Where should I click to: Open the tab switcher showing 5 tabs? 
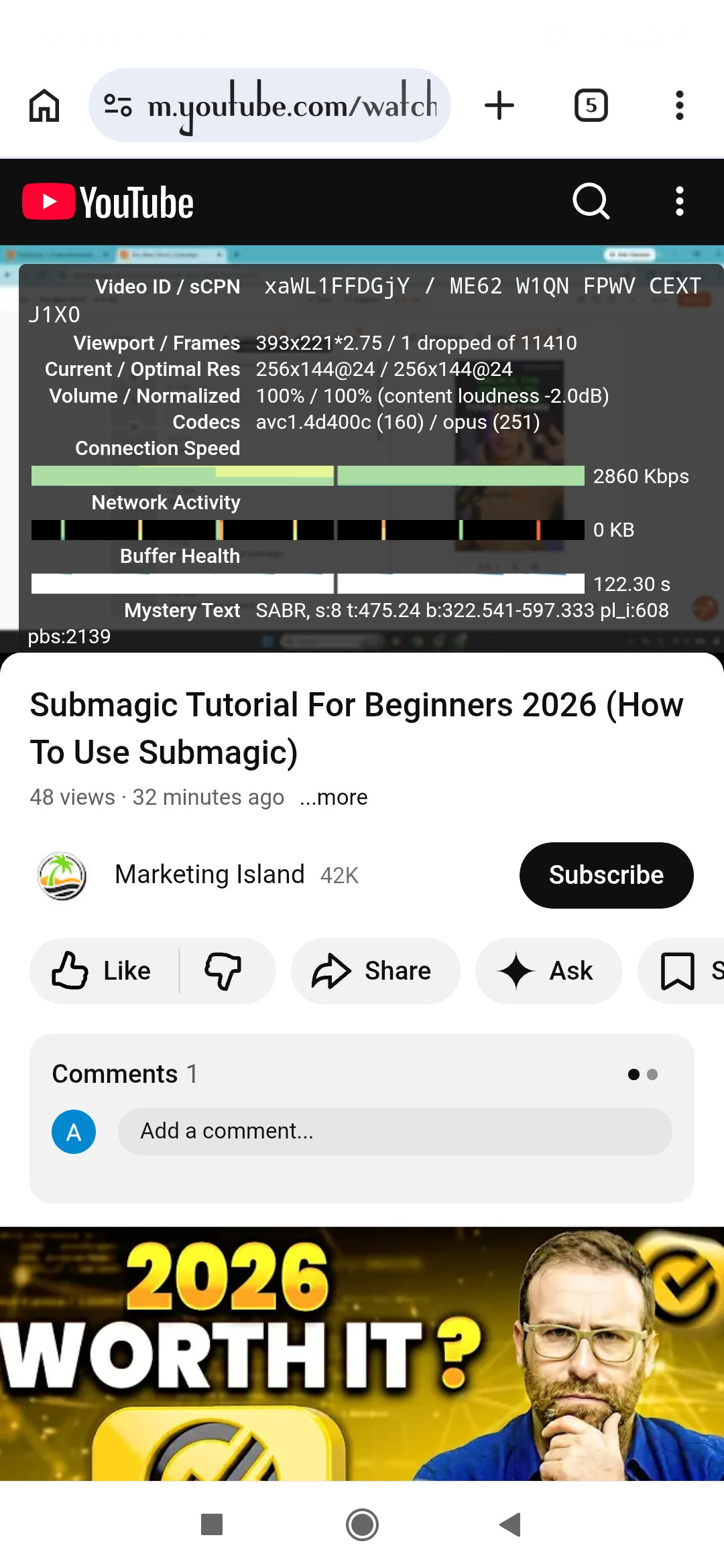pos(591,105)
